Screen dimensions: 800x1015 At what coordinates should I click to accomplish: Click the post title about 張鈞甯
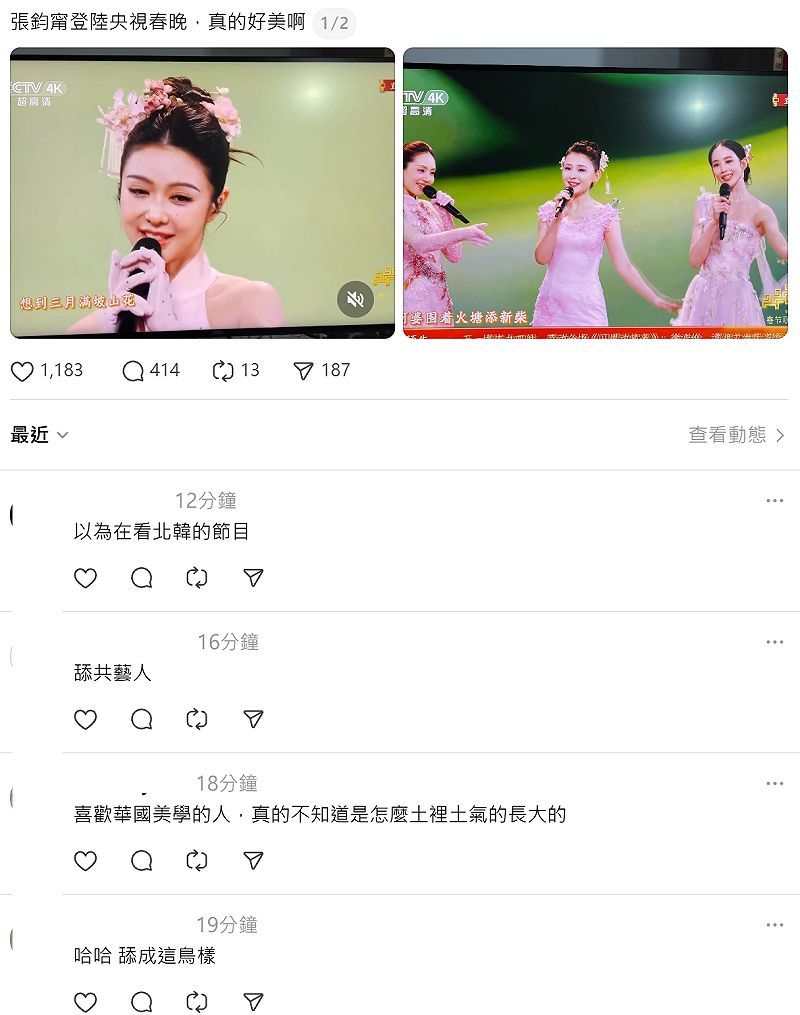click(x=150, y=23)
